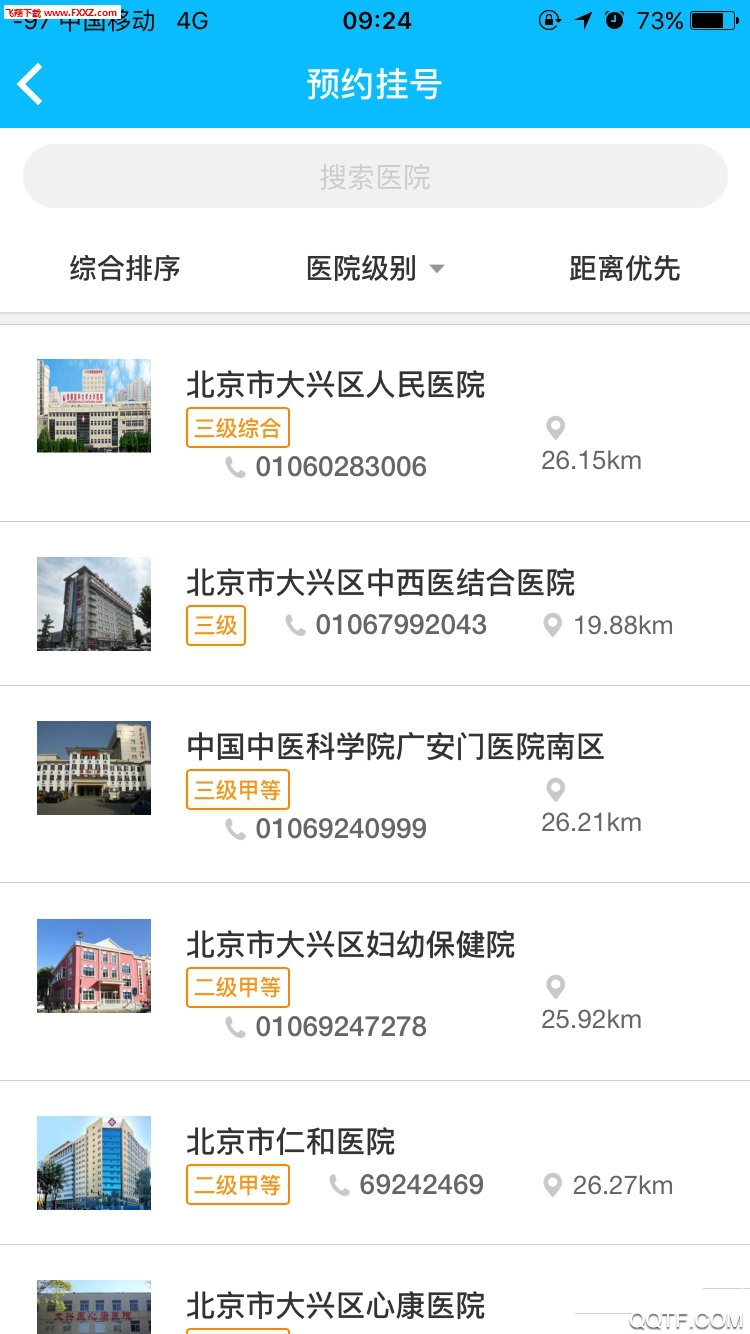Tap the location pin next to 26.15km
Image resolution: width=750 pixels, height=1334 pixels.
pos(555,427)
